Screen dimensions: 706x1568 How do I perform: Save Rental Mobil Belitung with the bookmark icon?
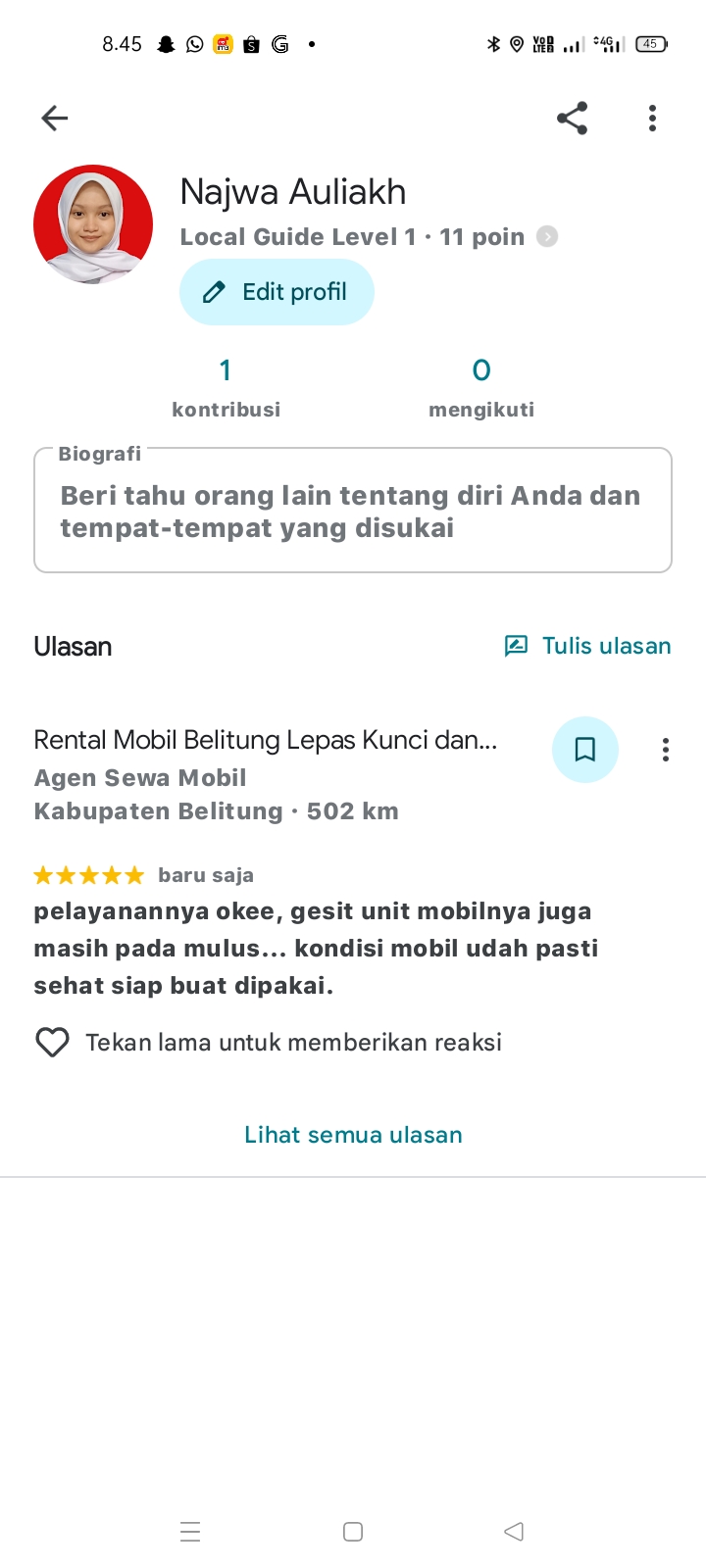point(585,750)
